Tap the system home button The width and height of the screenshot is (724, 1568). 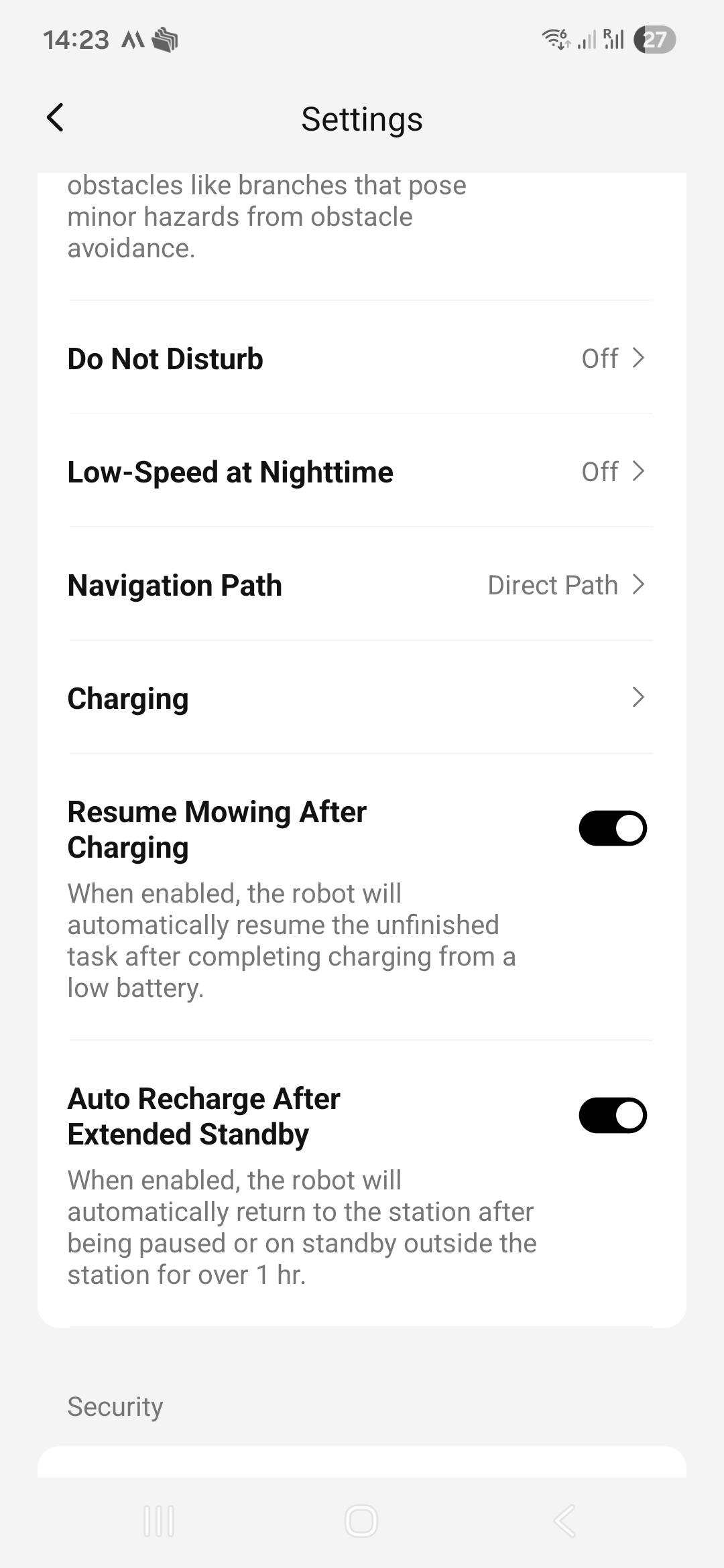pos(361,1520)
